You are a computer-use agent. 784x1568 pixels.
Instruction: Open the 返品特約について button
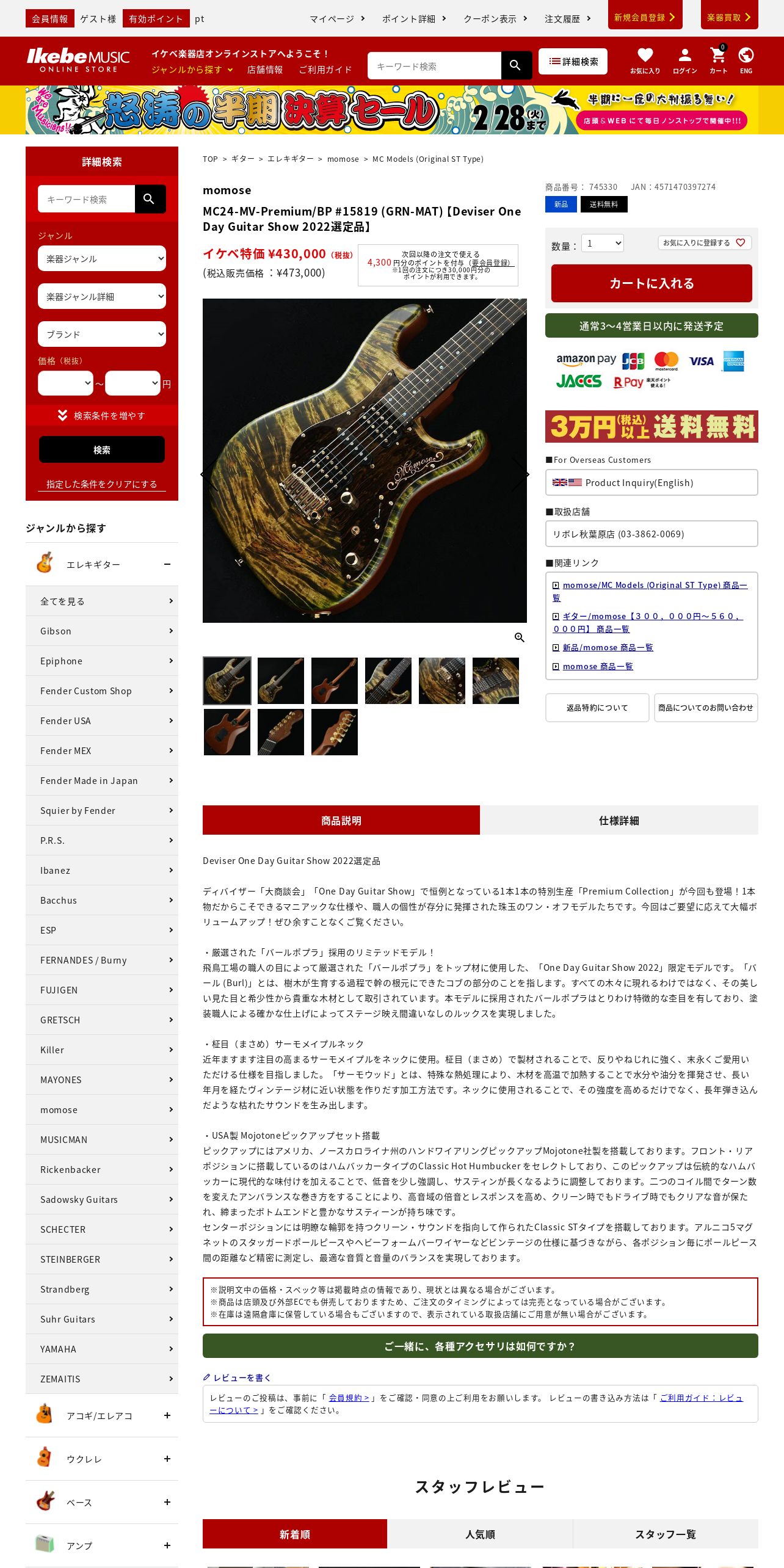[x=597, y=708]
